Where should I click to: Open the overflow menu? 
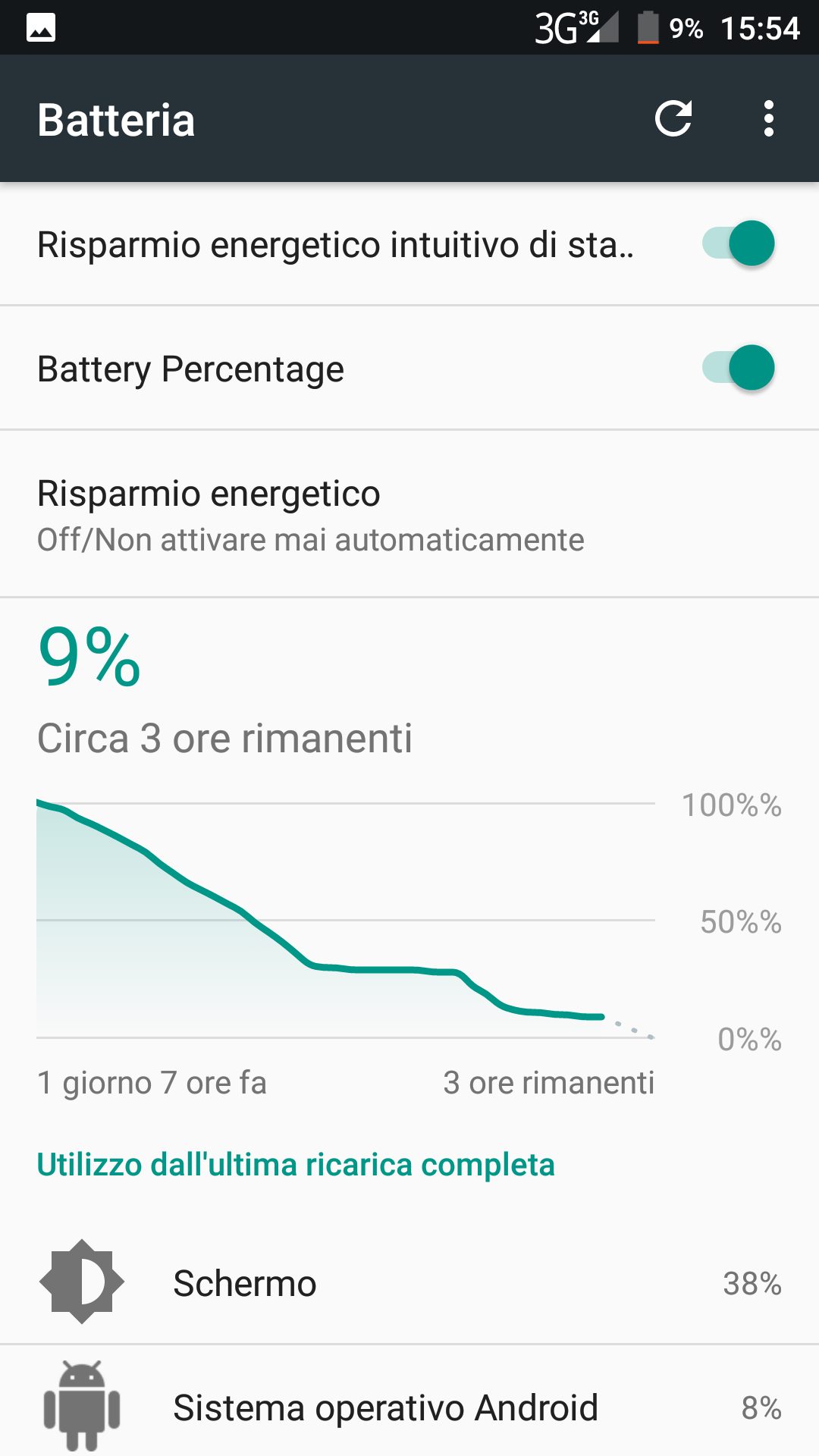768,119
